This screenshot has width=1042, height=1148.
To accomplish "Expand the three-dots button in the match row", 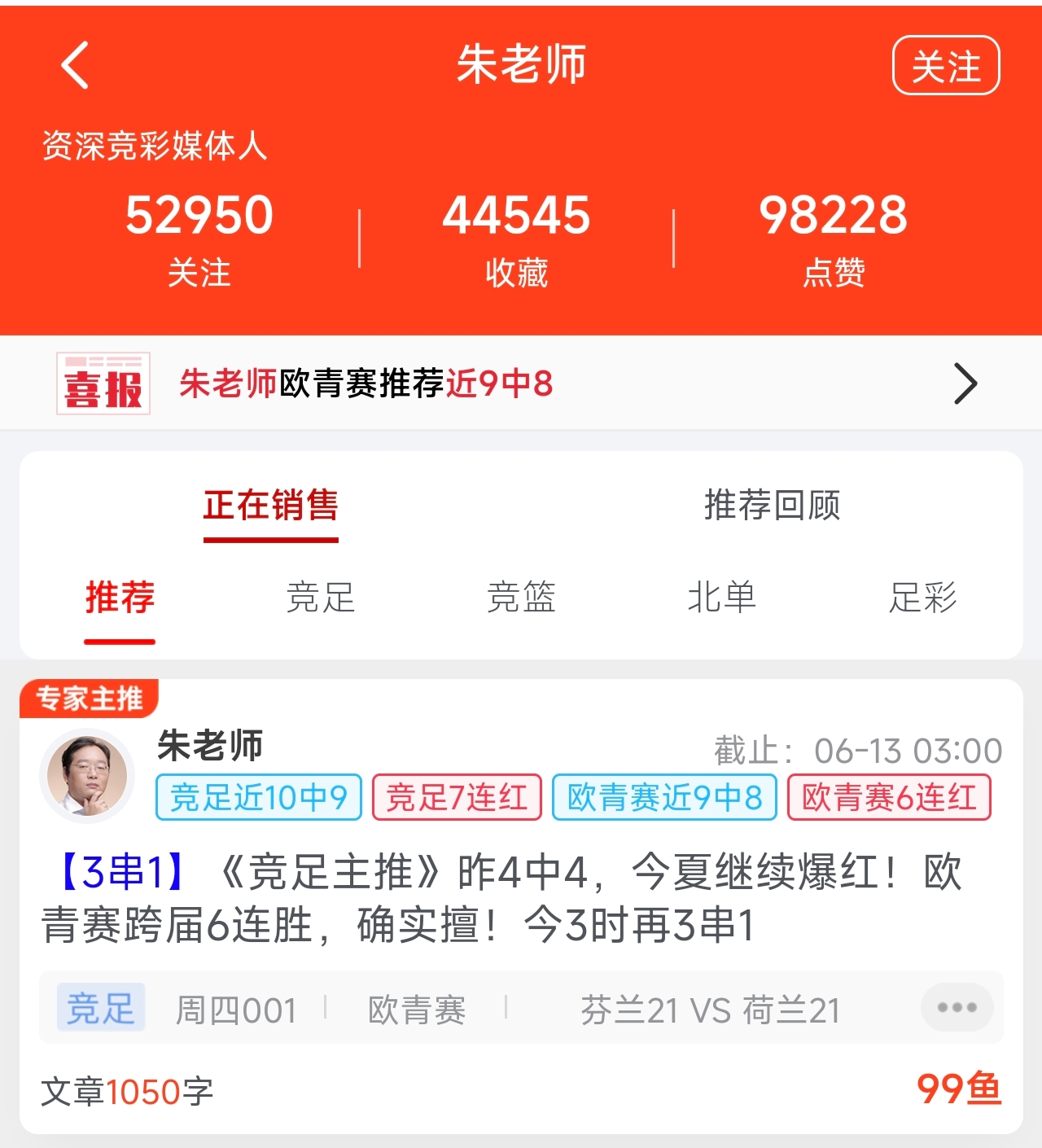I will tap(957, 1008).
